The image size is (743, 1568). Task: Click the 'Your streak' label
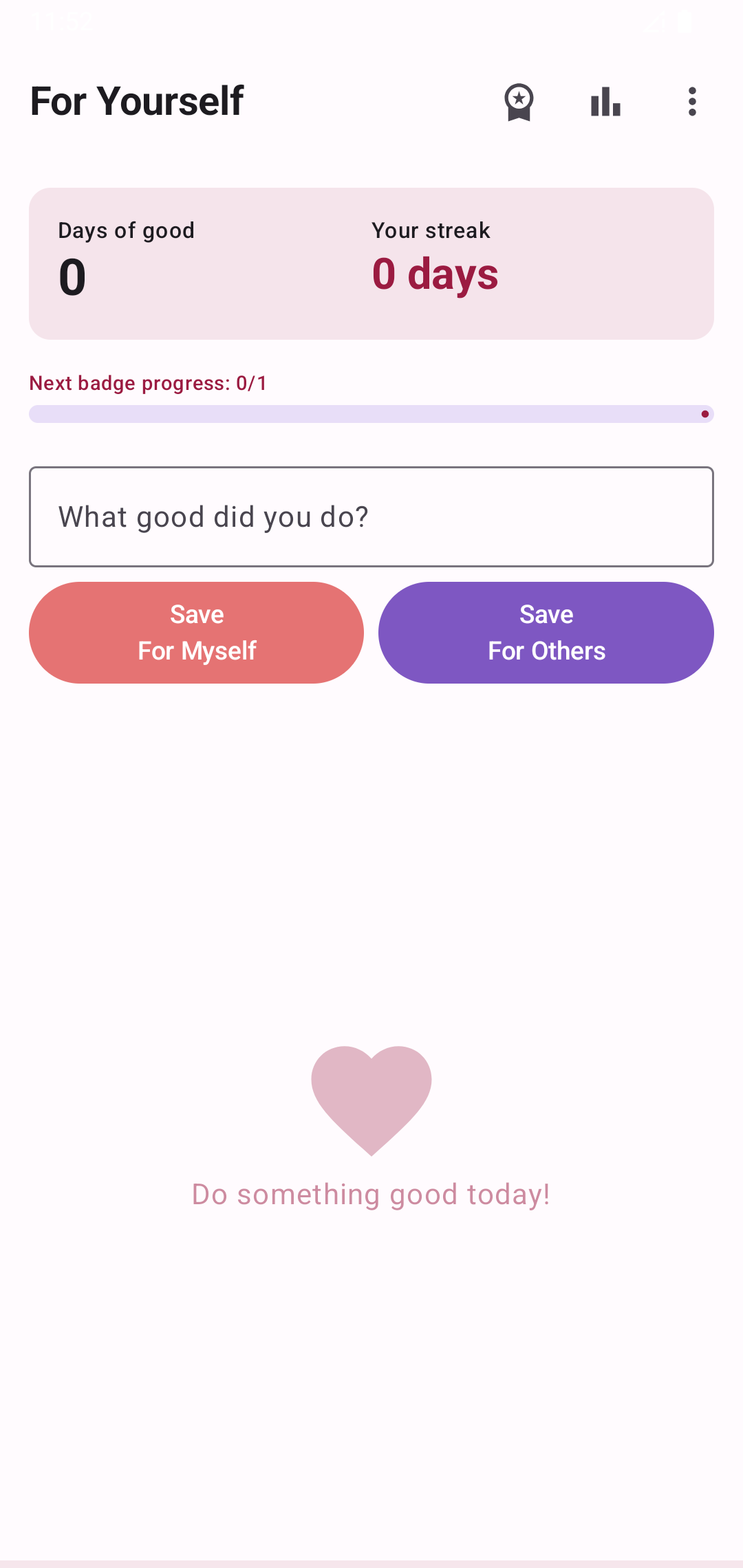pyautogui.click(x=430, y=231)
